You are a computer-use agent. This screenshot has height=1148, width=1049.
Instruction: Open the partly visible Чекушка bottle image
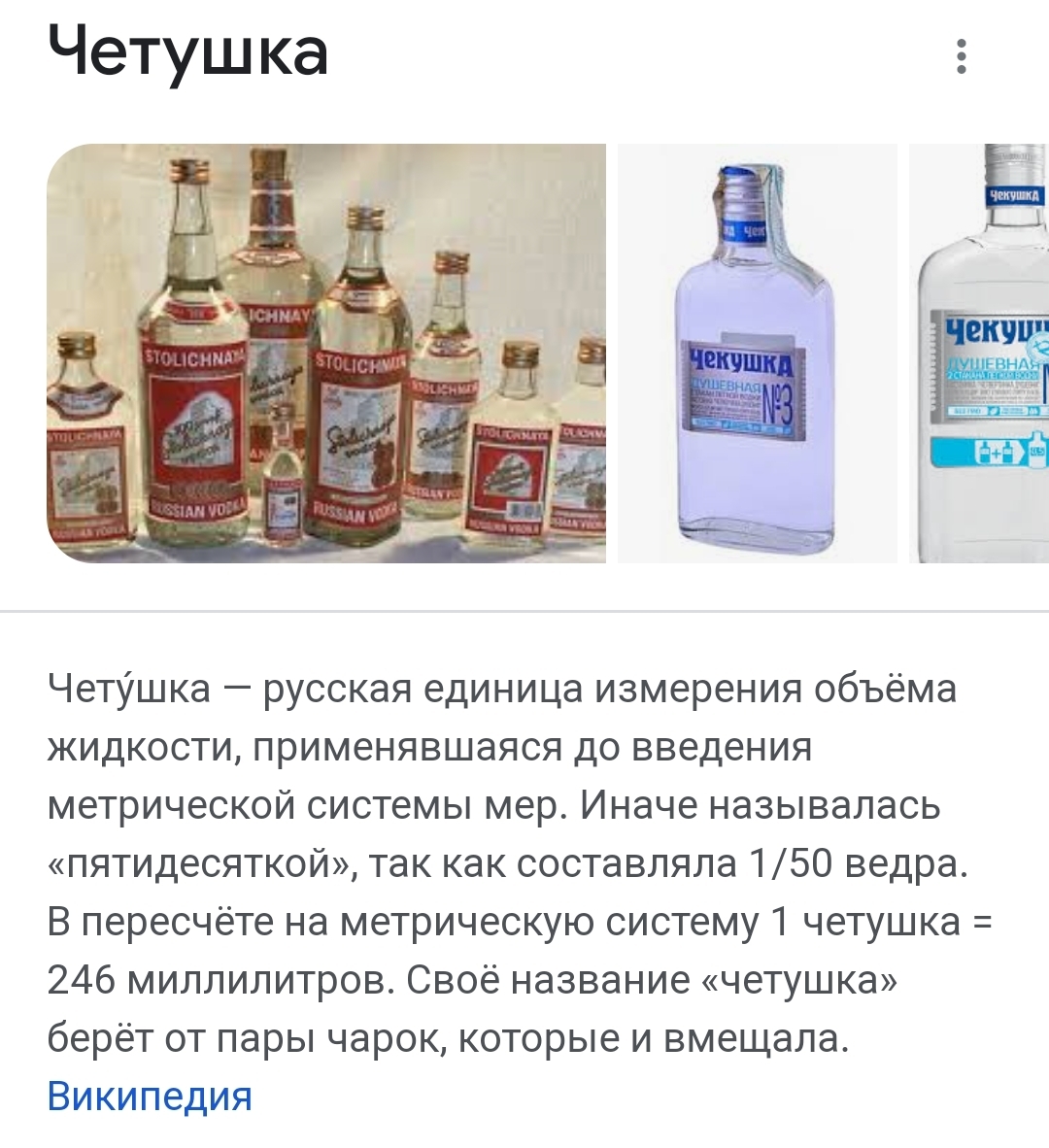click(981, 354)
